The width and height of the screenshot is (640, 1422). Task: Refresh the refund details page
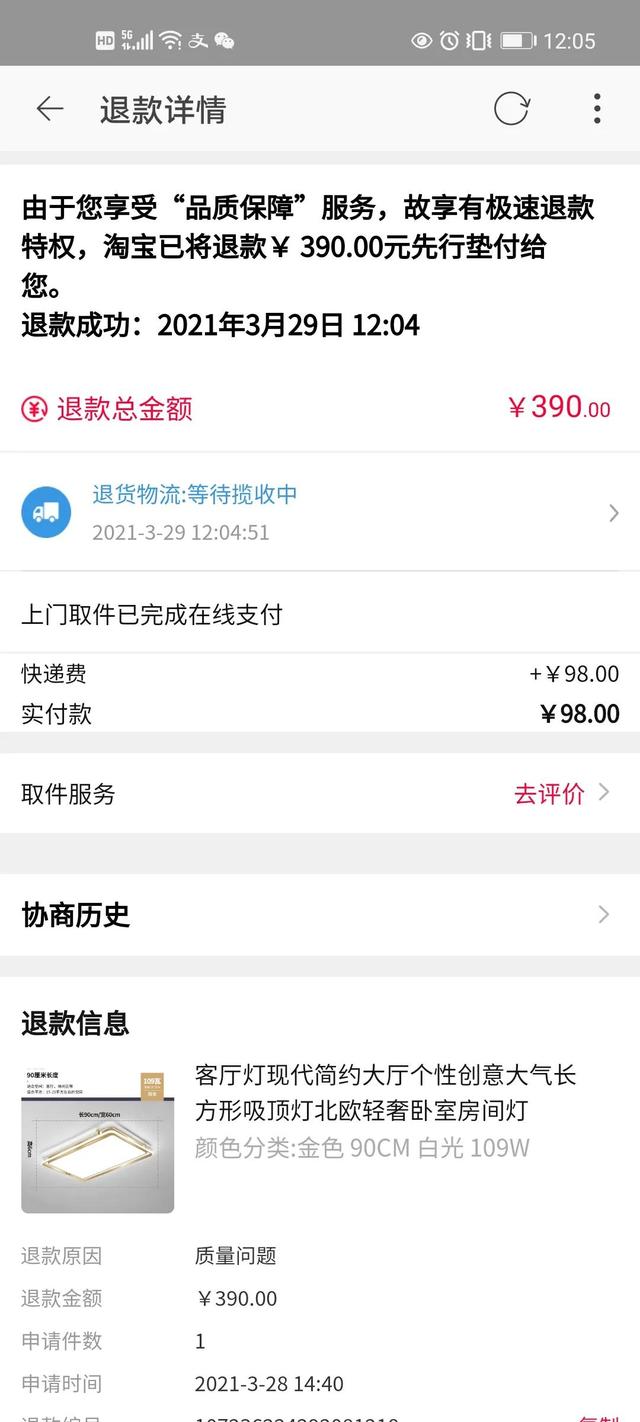click(x=511, y=108)
